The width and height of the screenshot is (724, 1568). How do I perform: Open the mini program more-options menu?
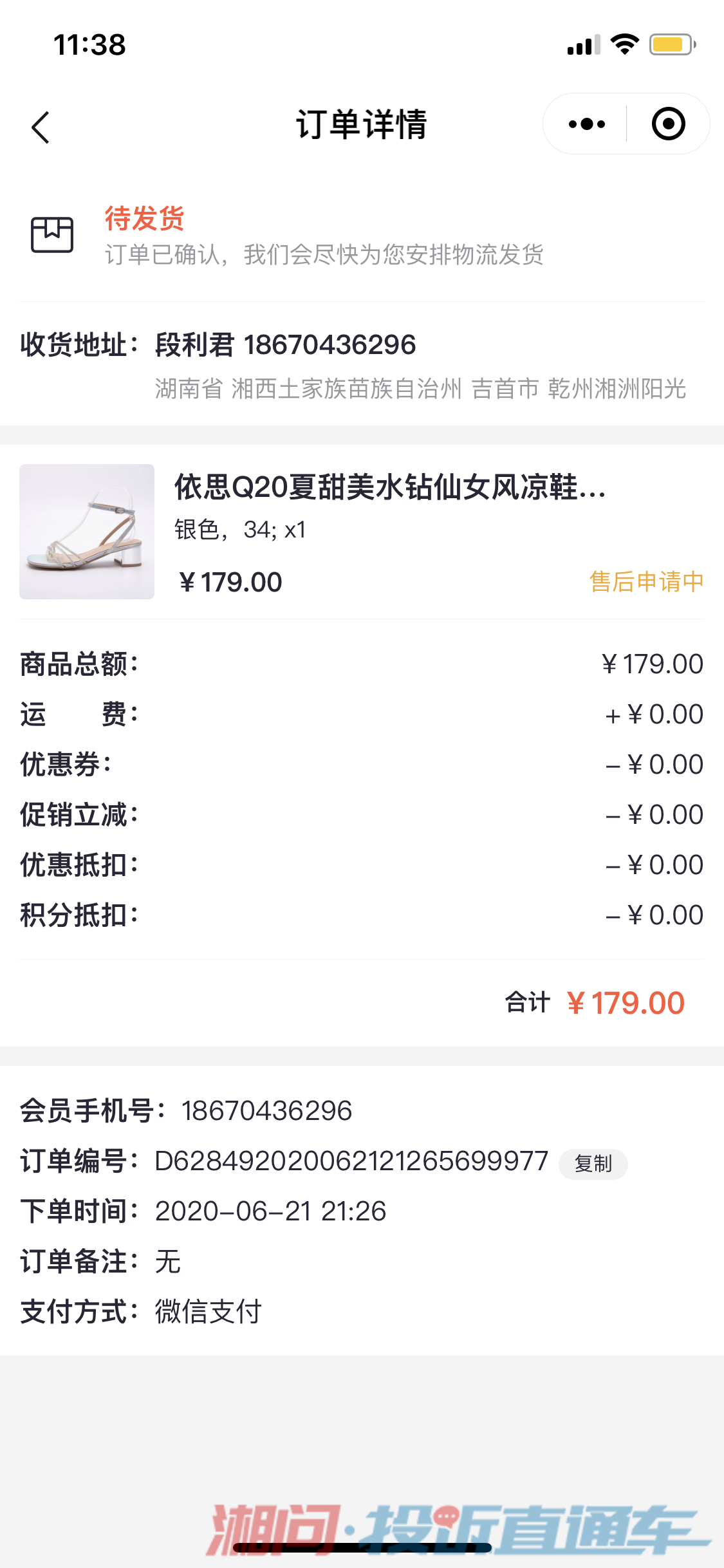tap(586, 124)
